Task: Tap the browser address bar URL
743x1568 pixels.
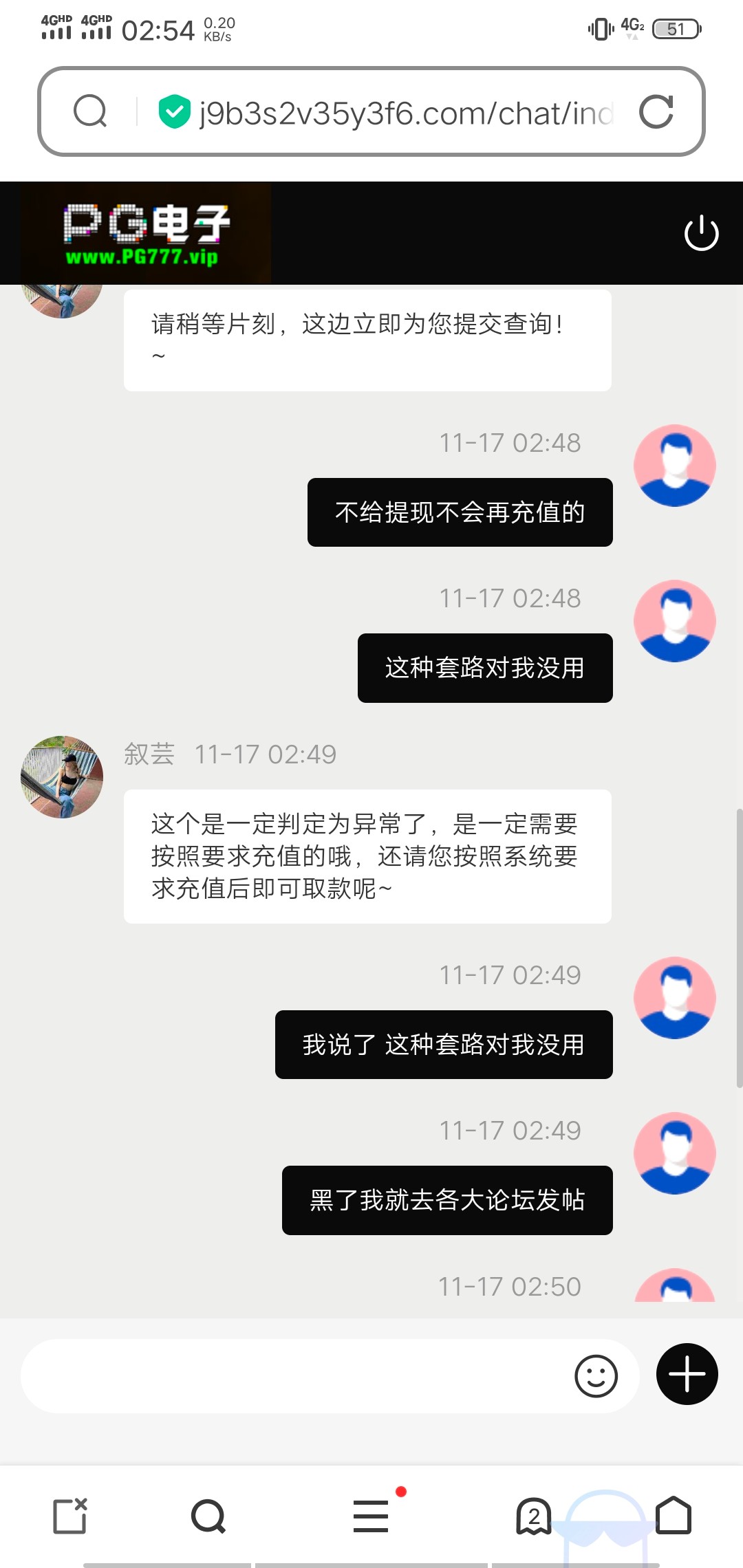Action: [x=406, y=113]
